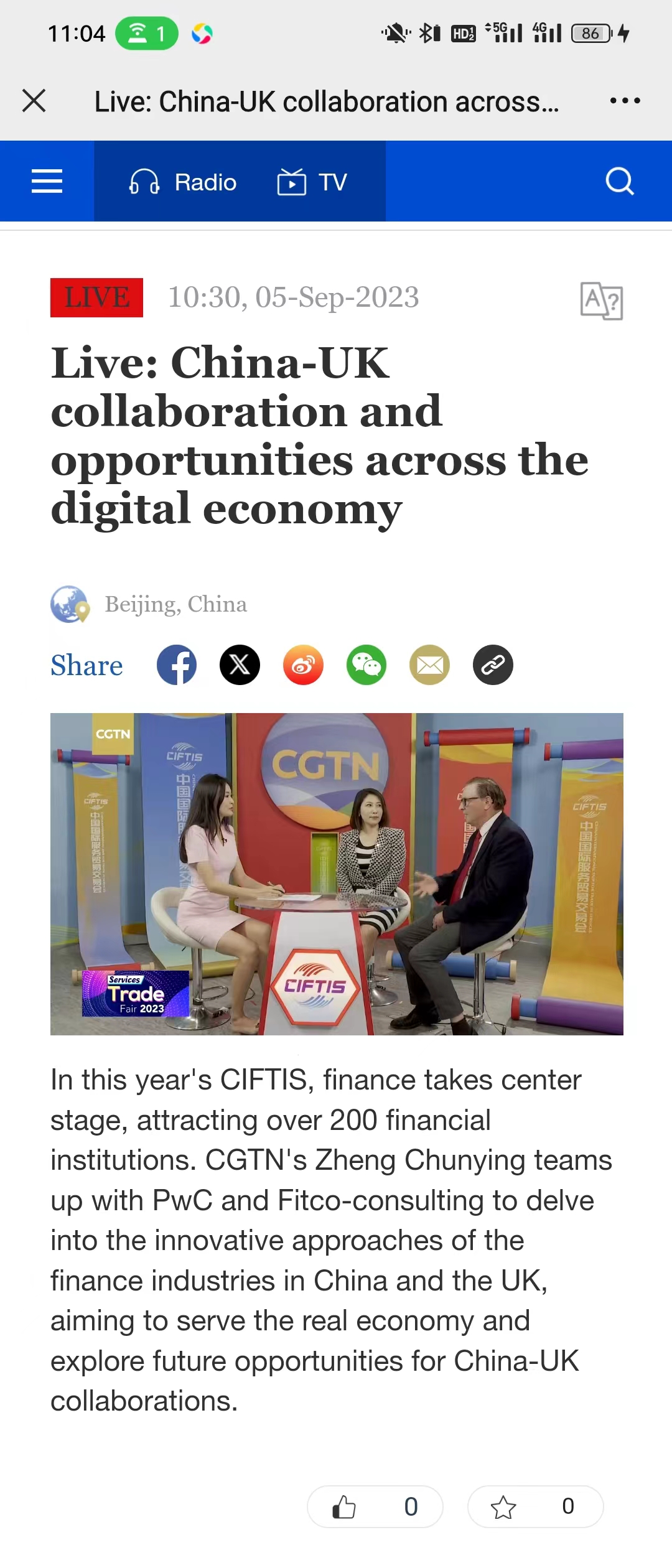Go to Radio section

tap(183, 182)
